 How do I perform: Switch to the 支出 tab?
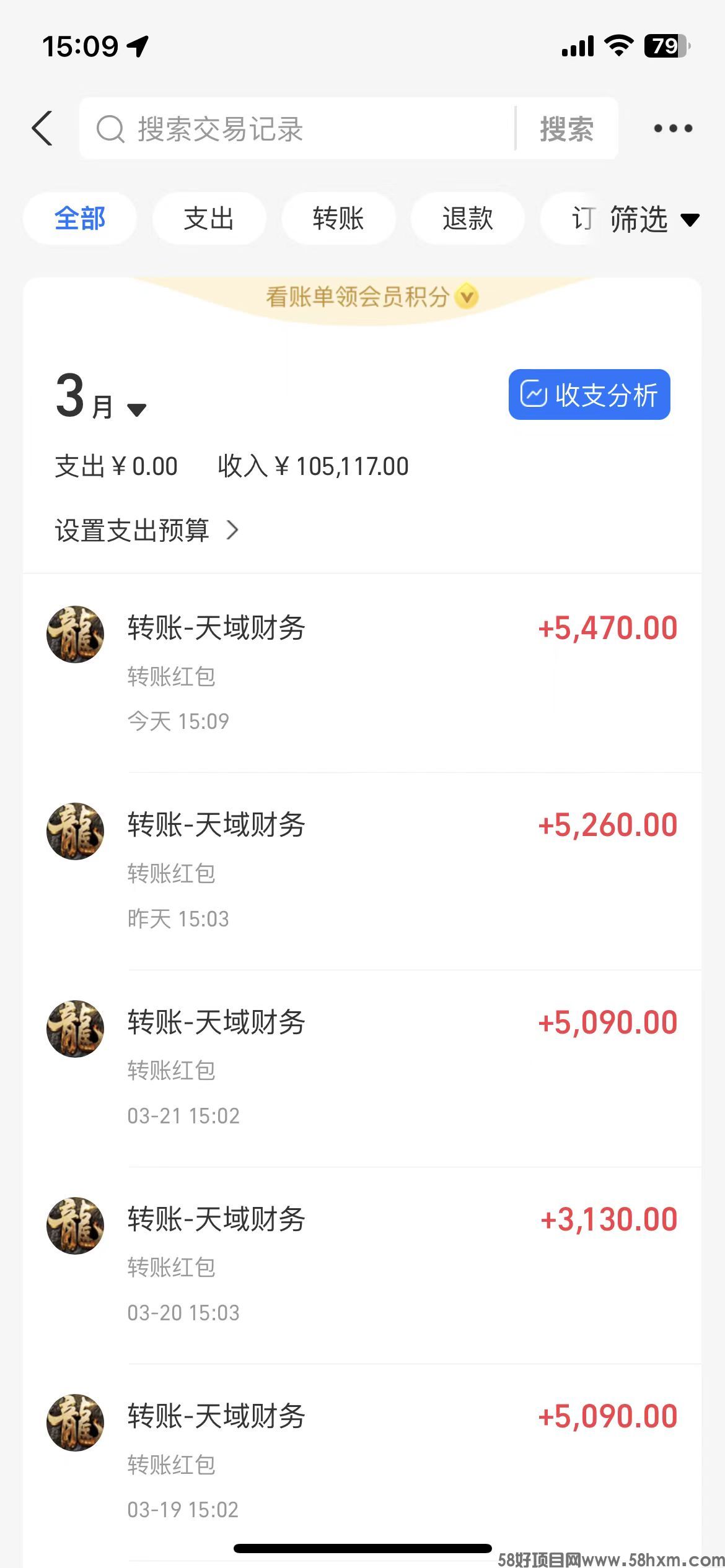tap(209, 219)
